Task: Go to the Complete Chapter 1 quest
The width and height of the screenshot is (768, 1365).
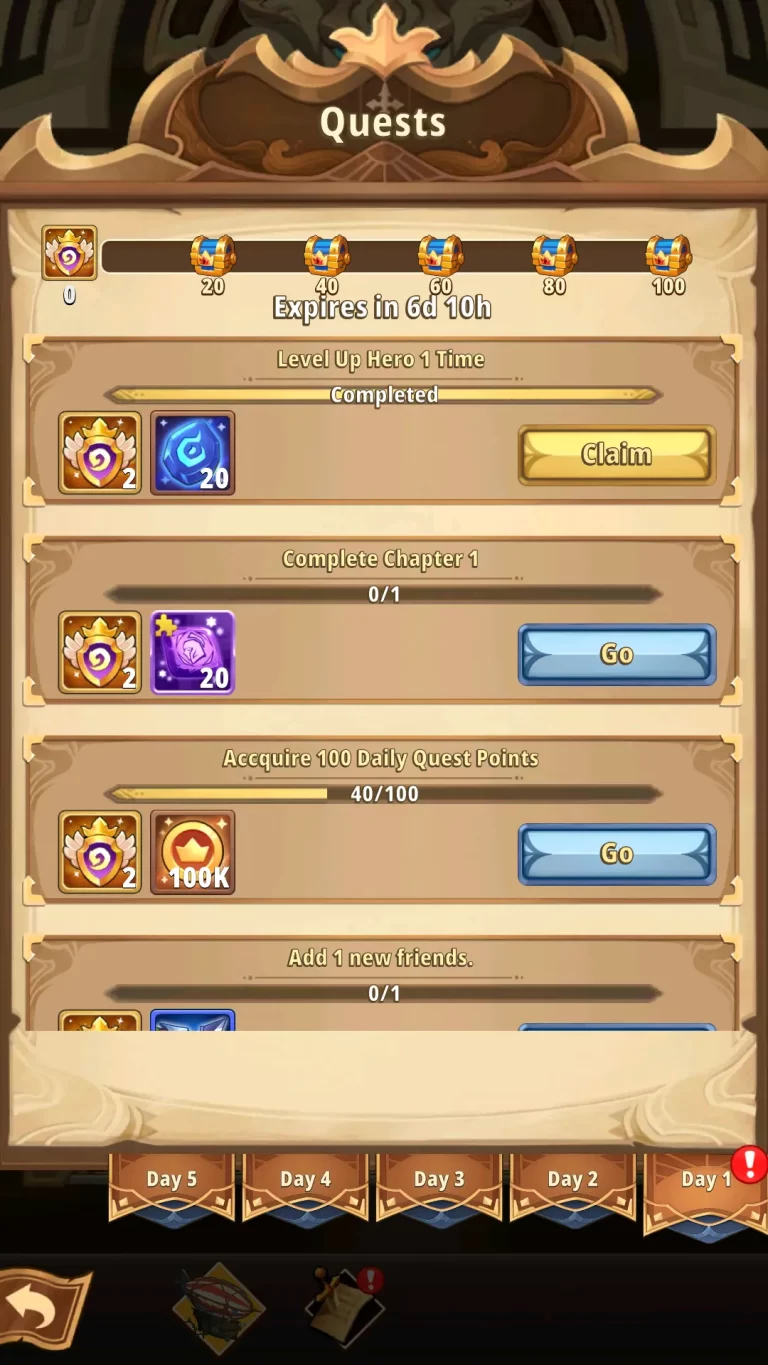Action: [x=616, y=654]
